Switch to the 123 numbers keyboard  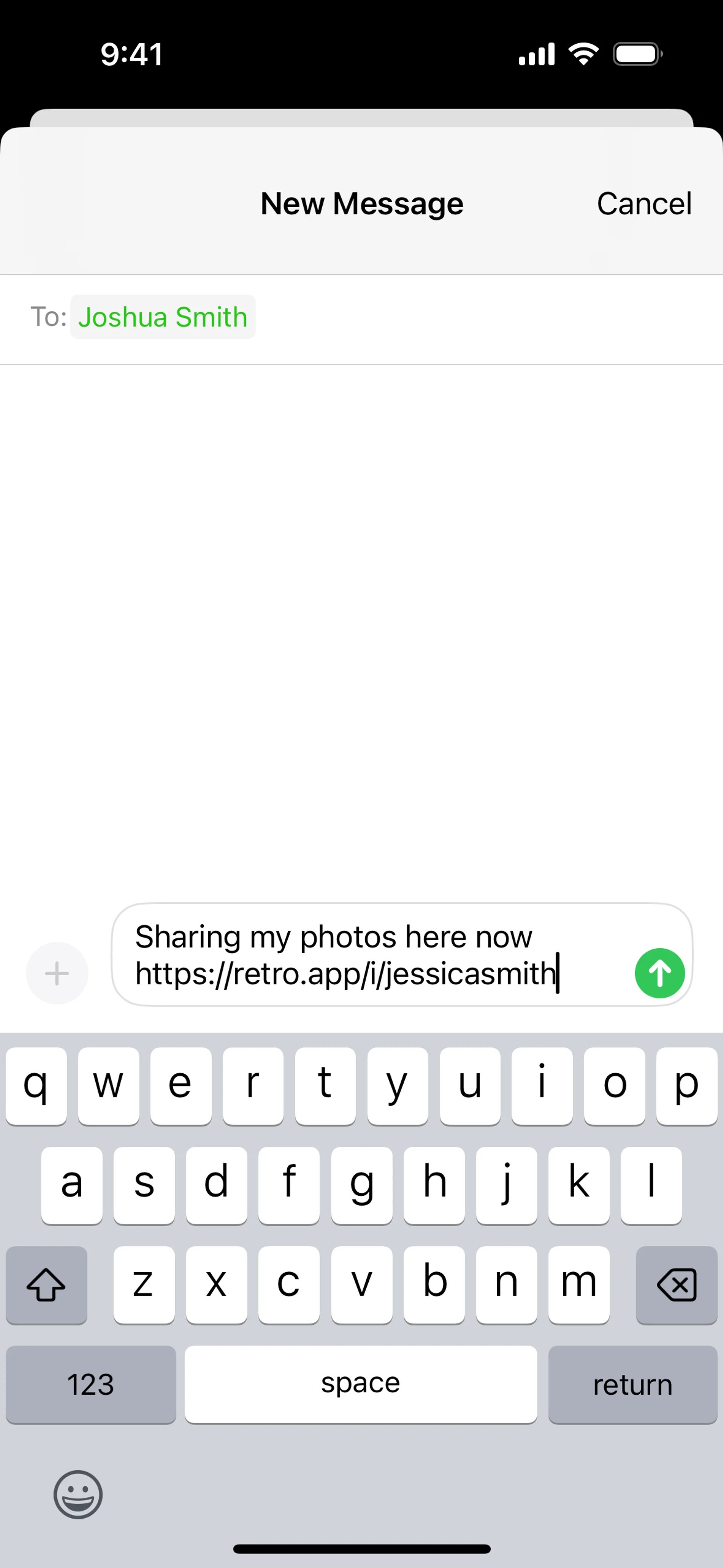tap(91, 1385)
